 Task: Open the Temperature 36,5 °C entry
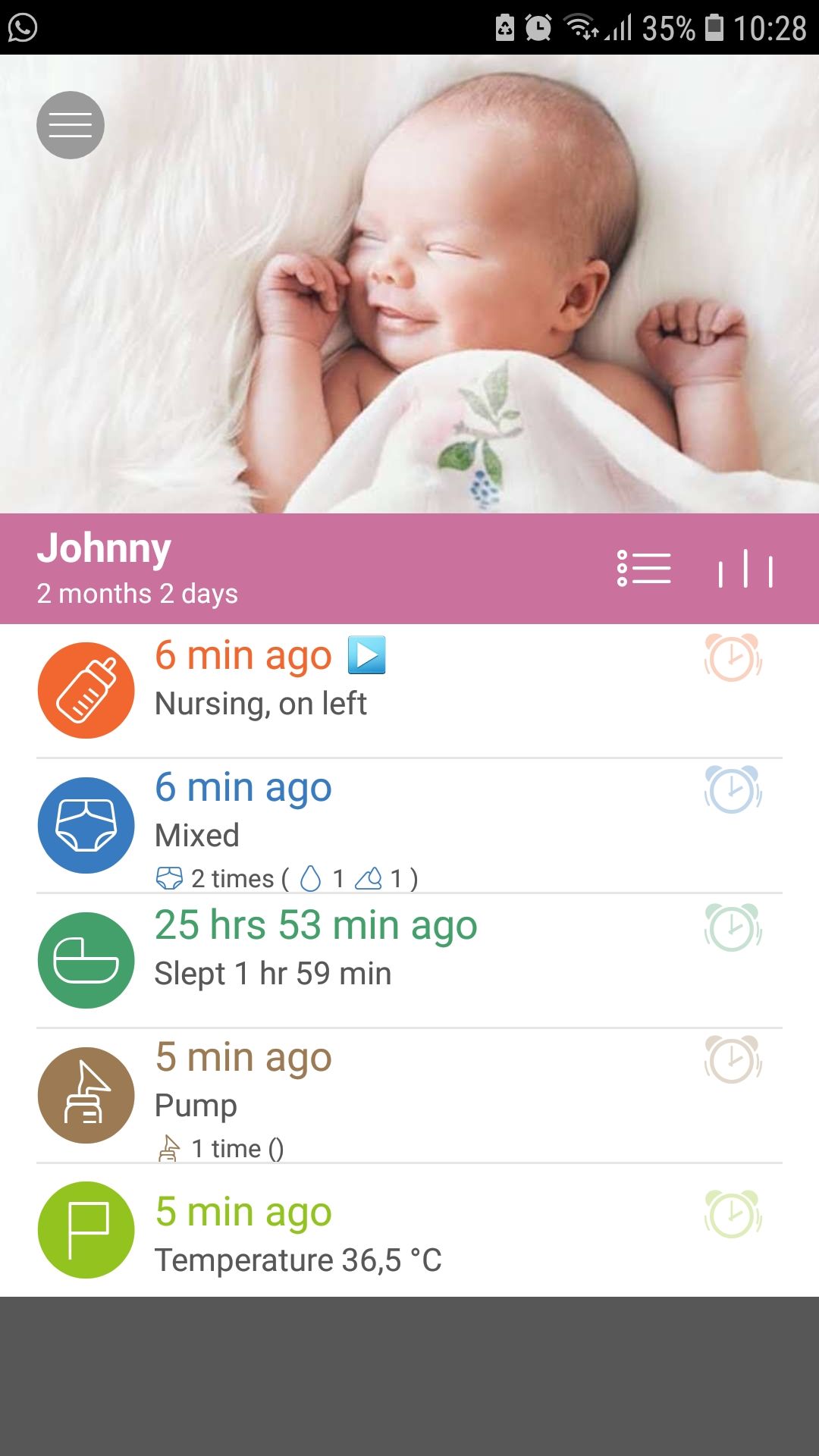(x=298, y=1260)
